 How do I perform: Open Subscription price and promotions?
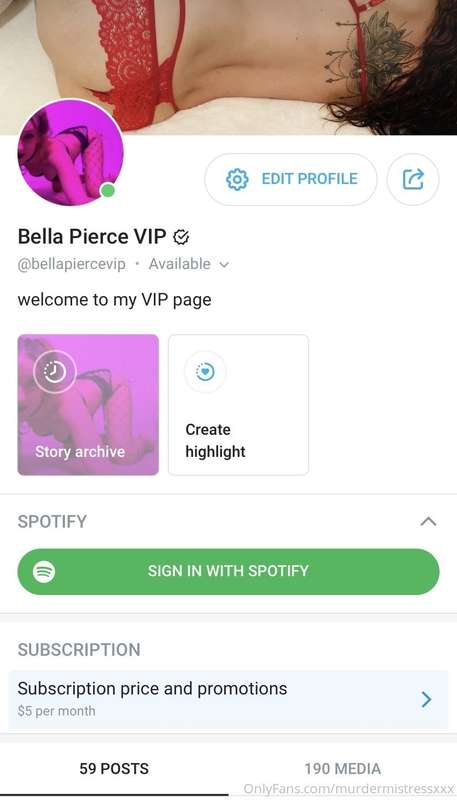coord(228,699)
